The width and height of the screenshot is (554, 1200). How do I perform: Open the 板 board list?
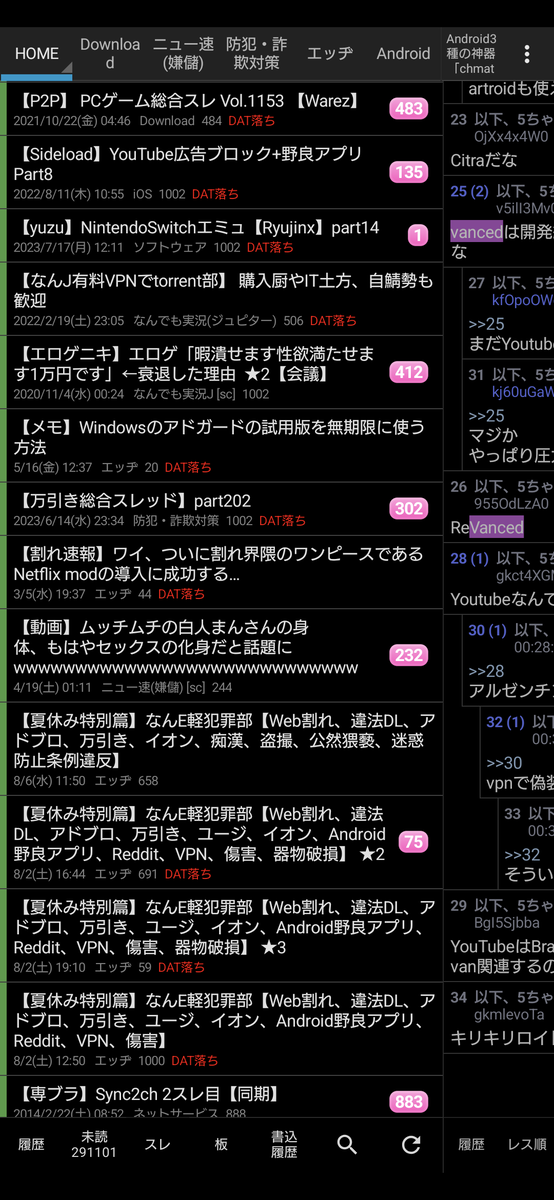pyautogui.click(x=221, y=1145)
